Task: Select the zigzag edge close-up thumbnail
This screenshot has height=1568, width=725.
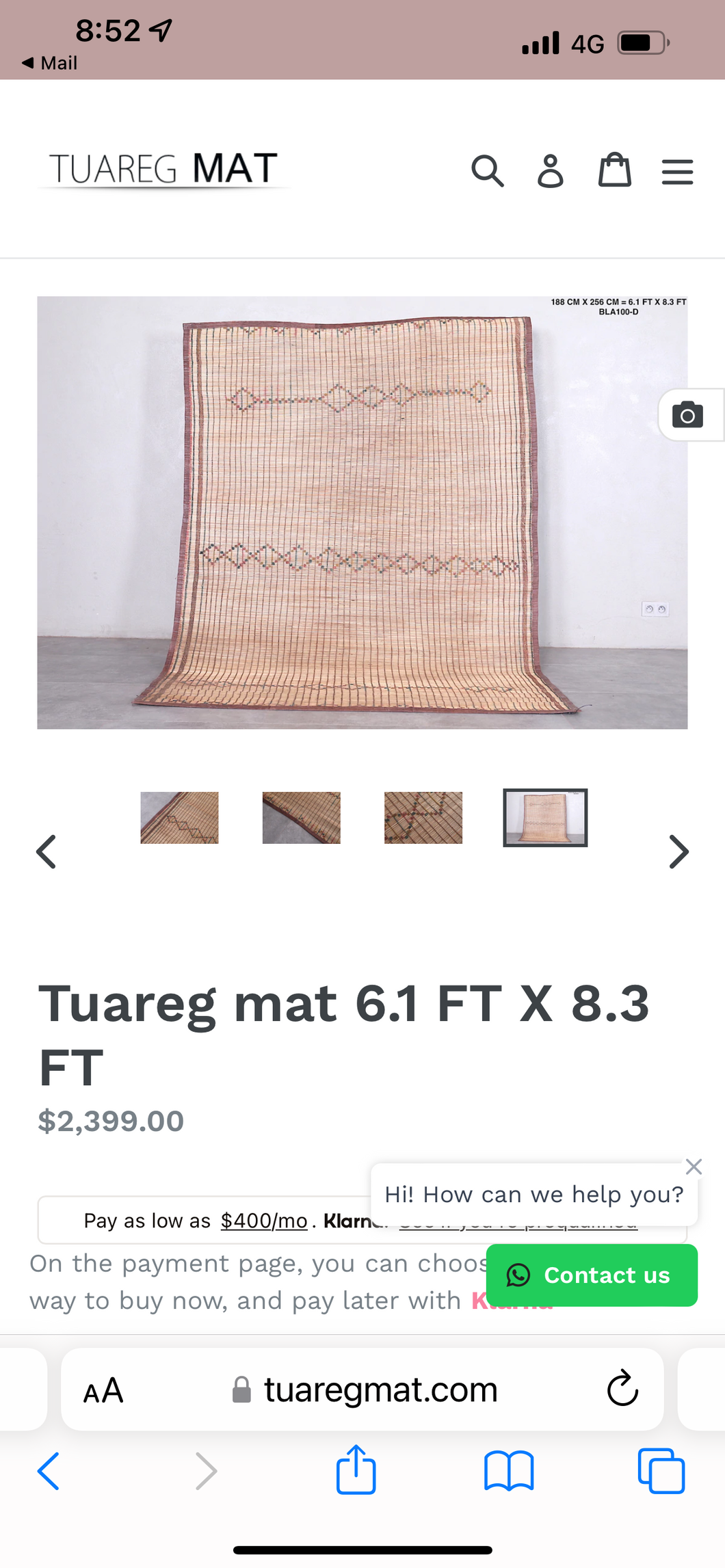Action: (x=179, y=818)
